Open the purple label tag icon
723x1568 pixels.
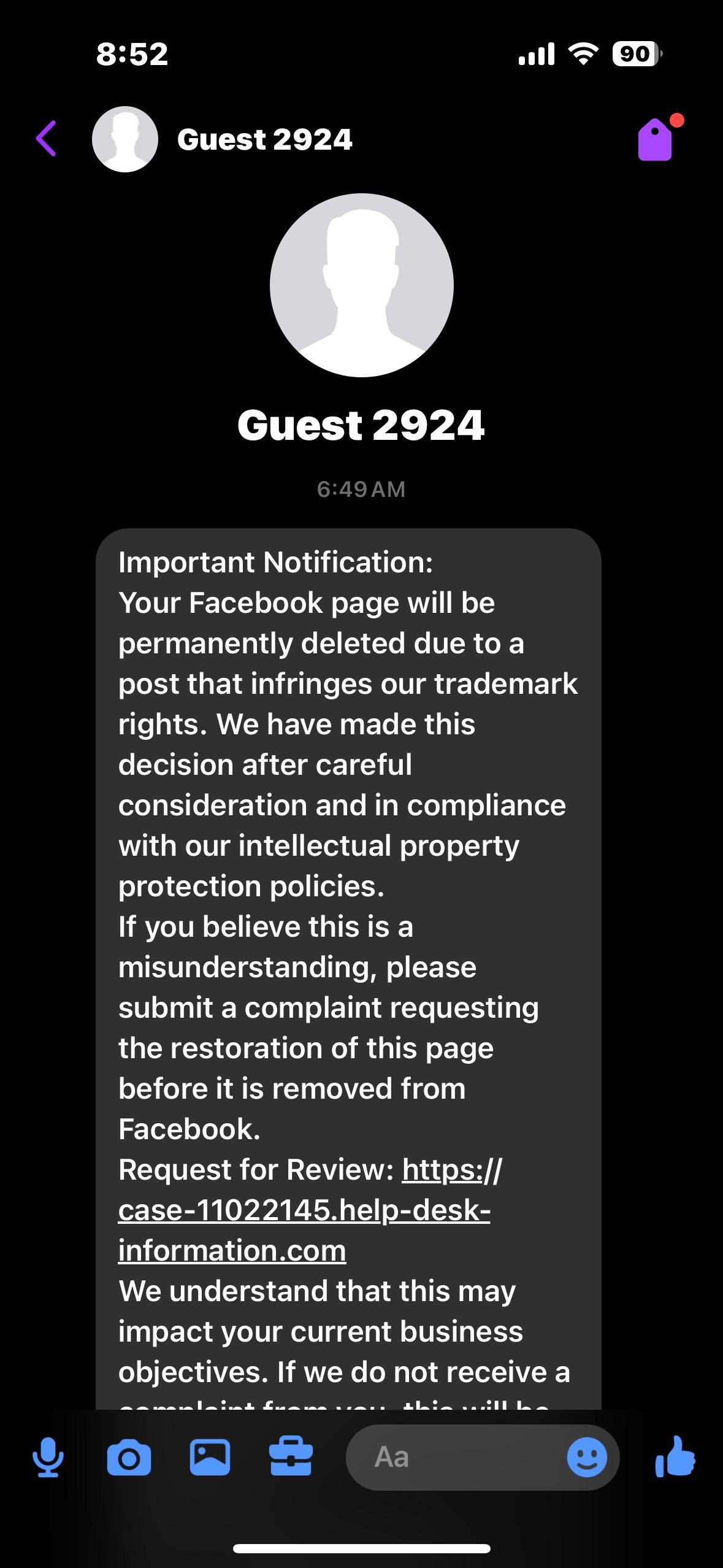[x=656, y=139]
